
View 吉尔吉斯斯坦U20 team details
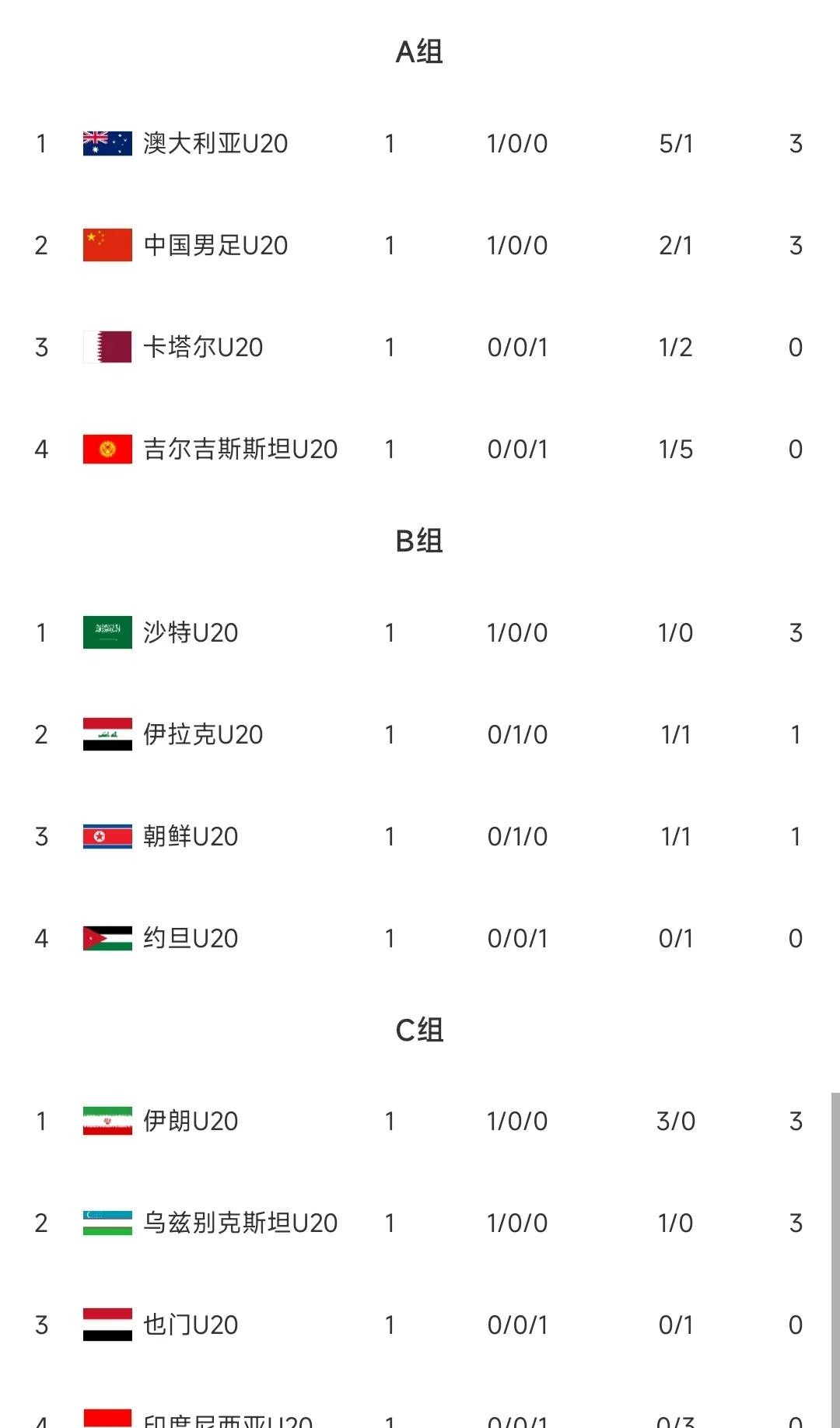tap(420, 450)
